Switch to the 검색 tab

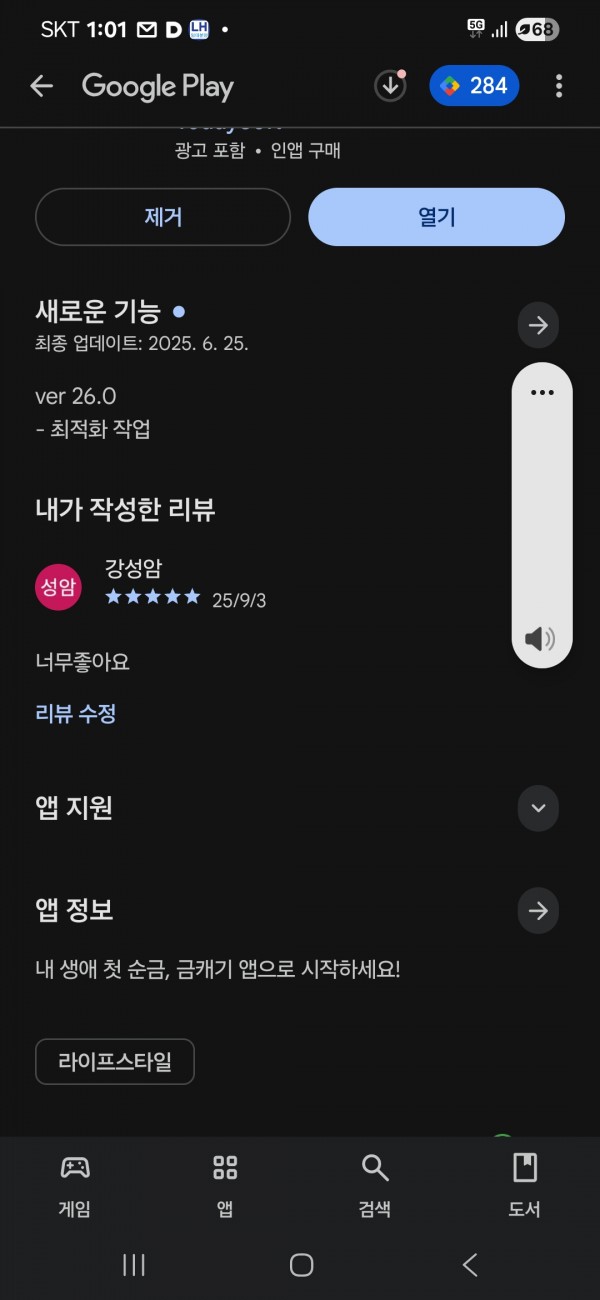375,1186
